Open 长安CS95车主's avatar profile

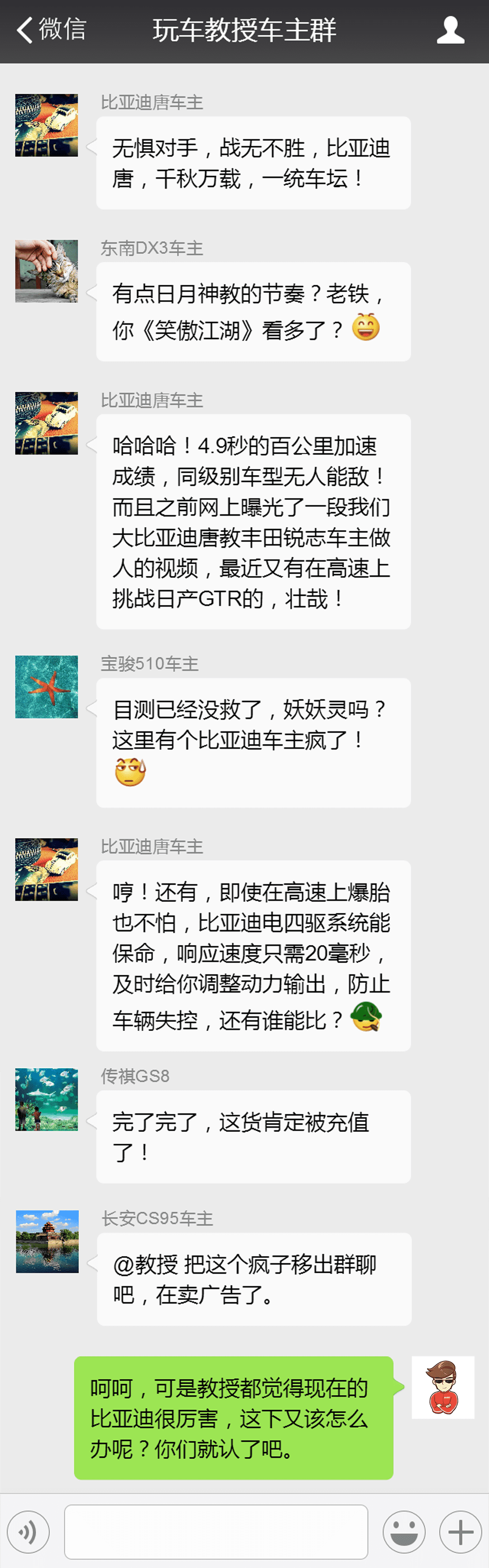coord(47,1241)
